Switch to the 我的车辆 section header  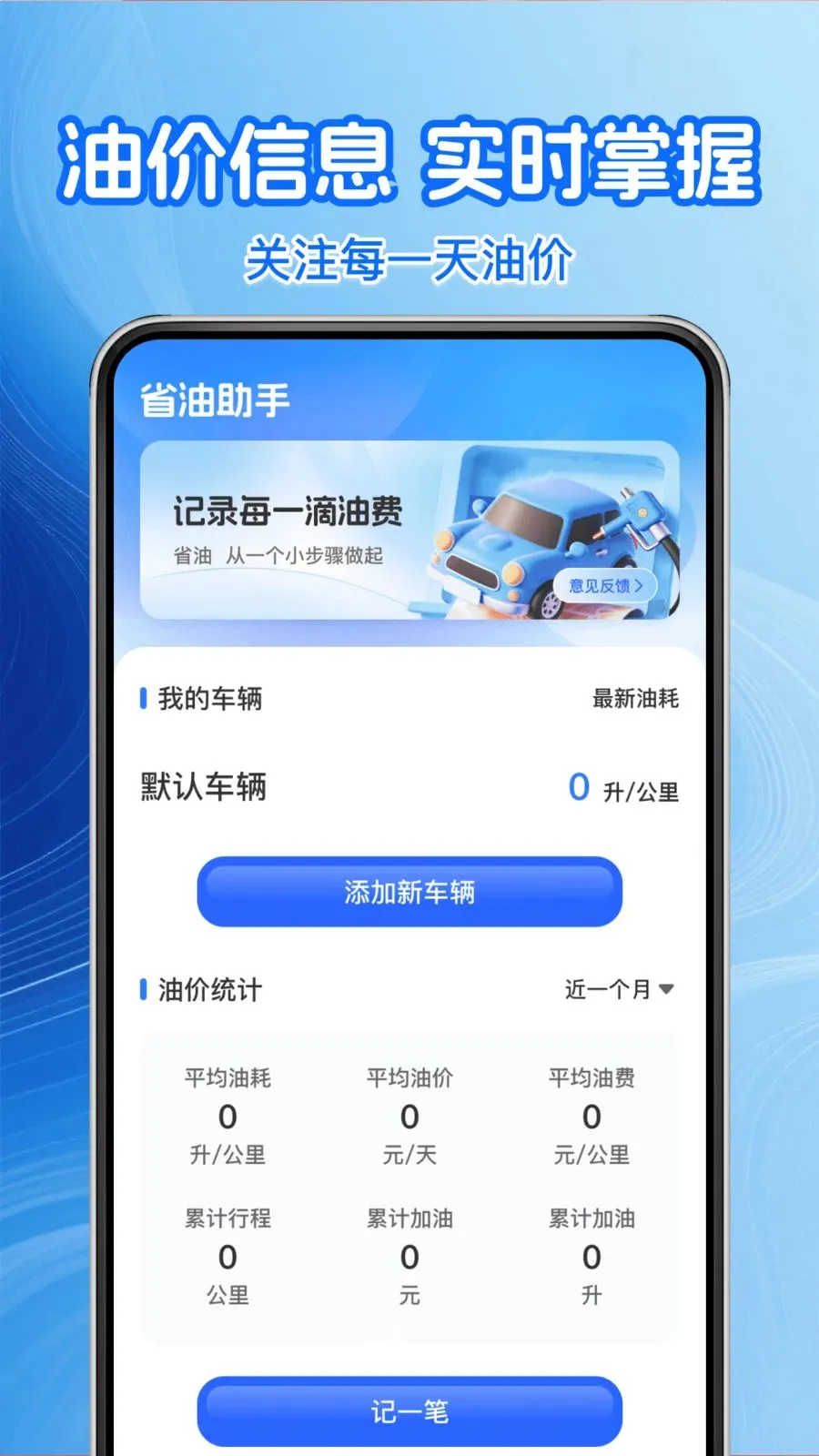pyautogui.click(x=207, y=699)
